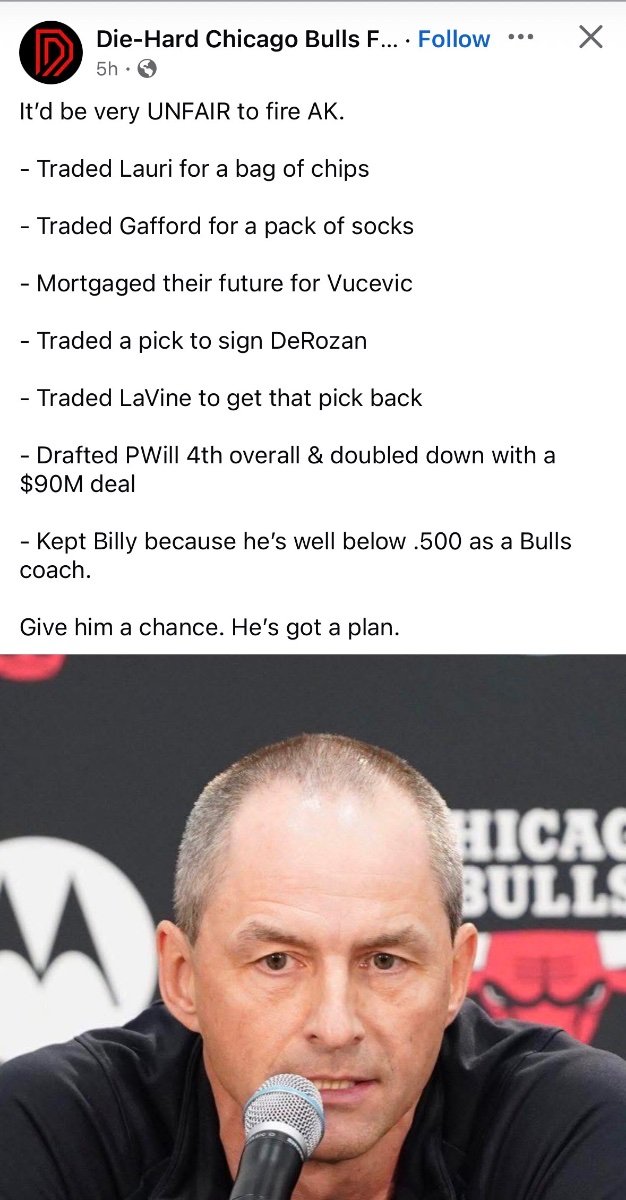Open the page's profile picture
This screenshot has width=626, height=1200.
(x=51, y=52)
